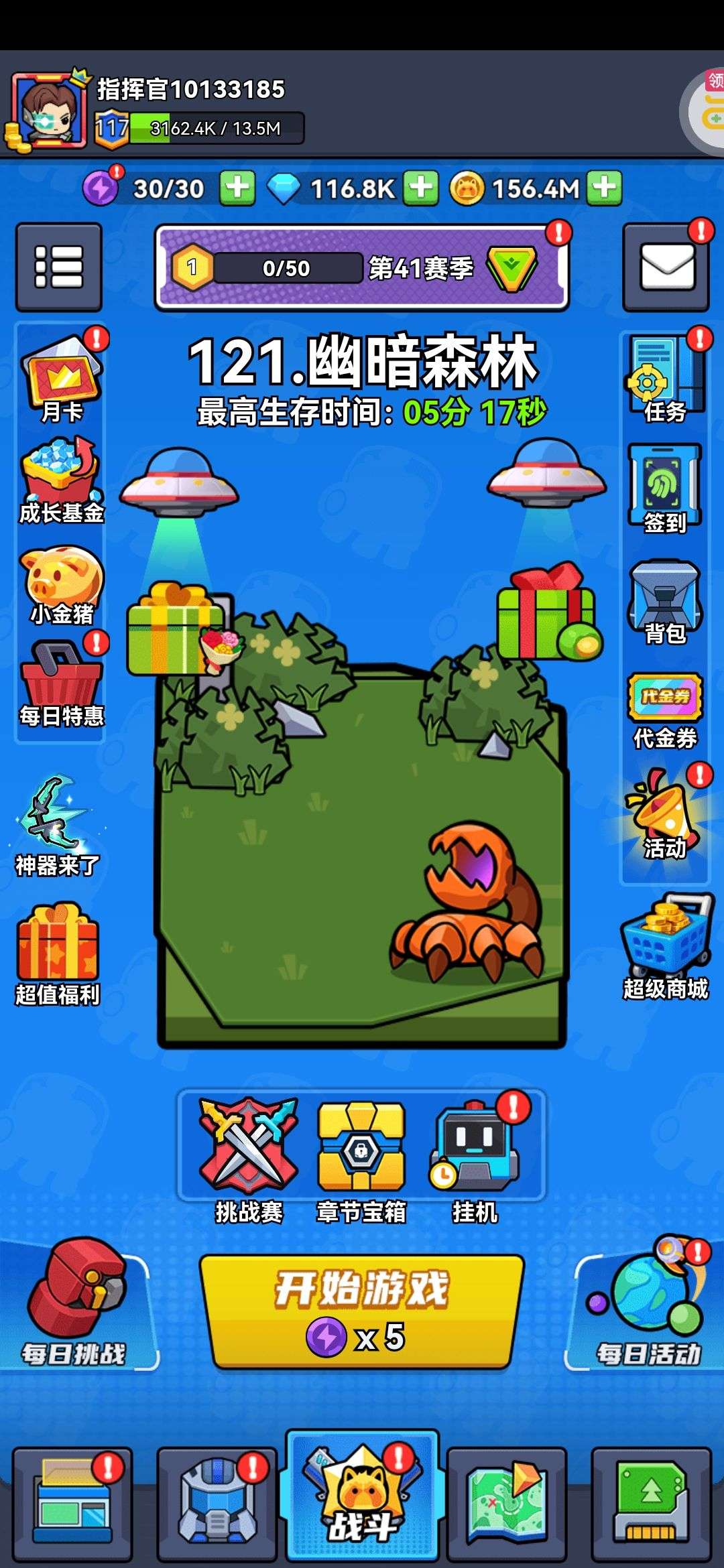
Task: Open 签到 daily check-in
Action: click(x=665, y=488)
